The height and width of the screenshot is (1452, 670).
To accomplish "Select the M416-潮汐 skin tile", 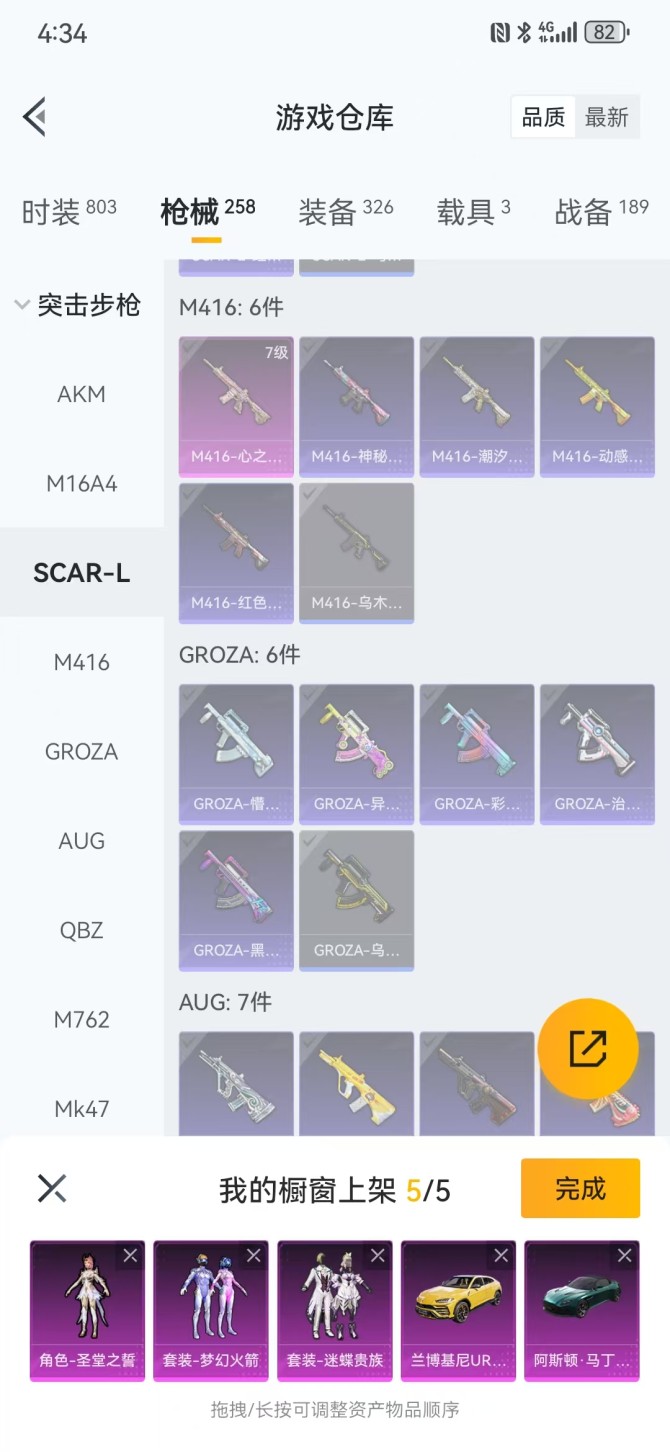I will click(477, 406).
